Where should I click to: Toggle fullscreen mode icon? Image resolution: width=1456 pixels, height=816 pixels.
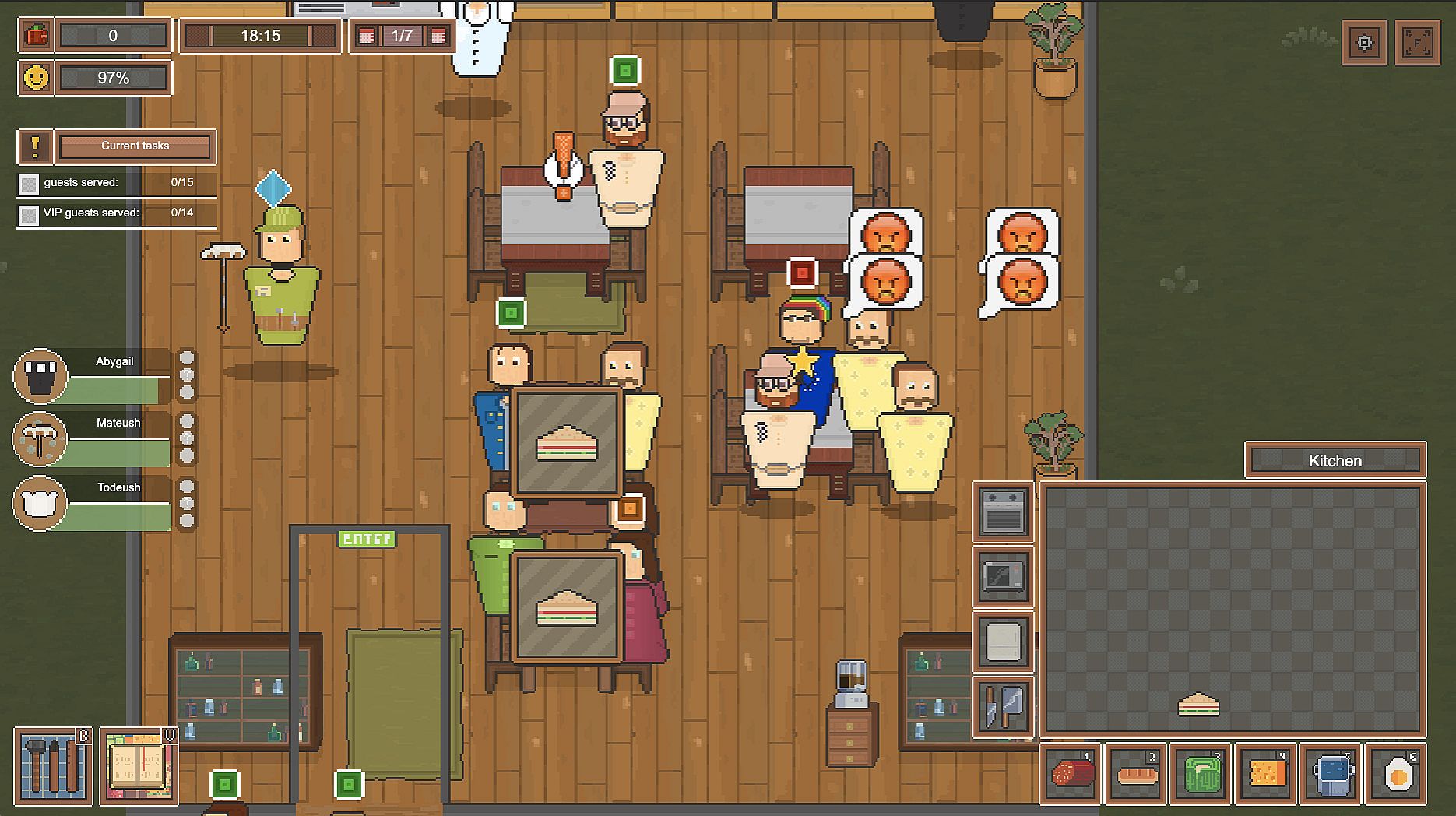pos(1416,43)
